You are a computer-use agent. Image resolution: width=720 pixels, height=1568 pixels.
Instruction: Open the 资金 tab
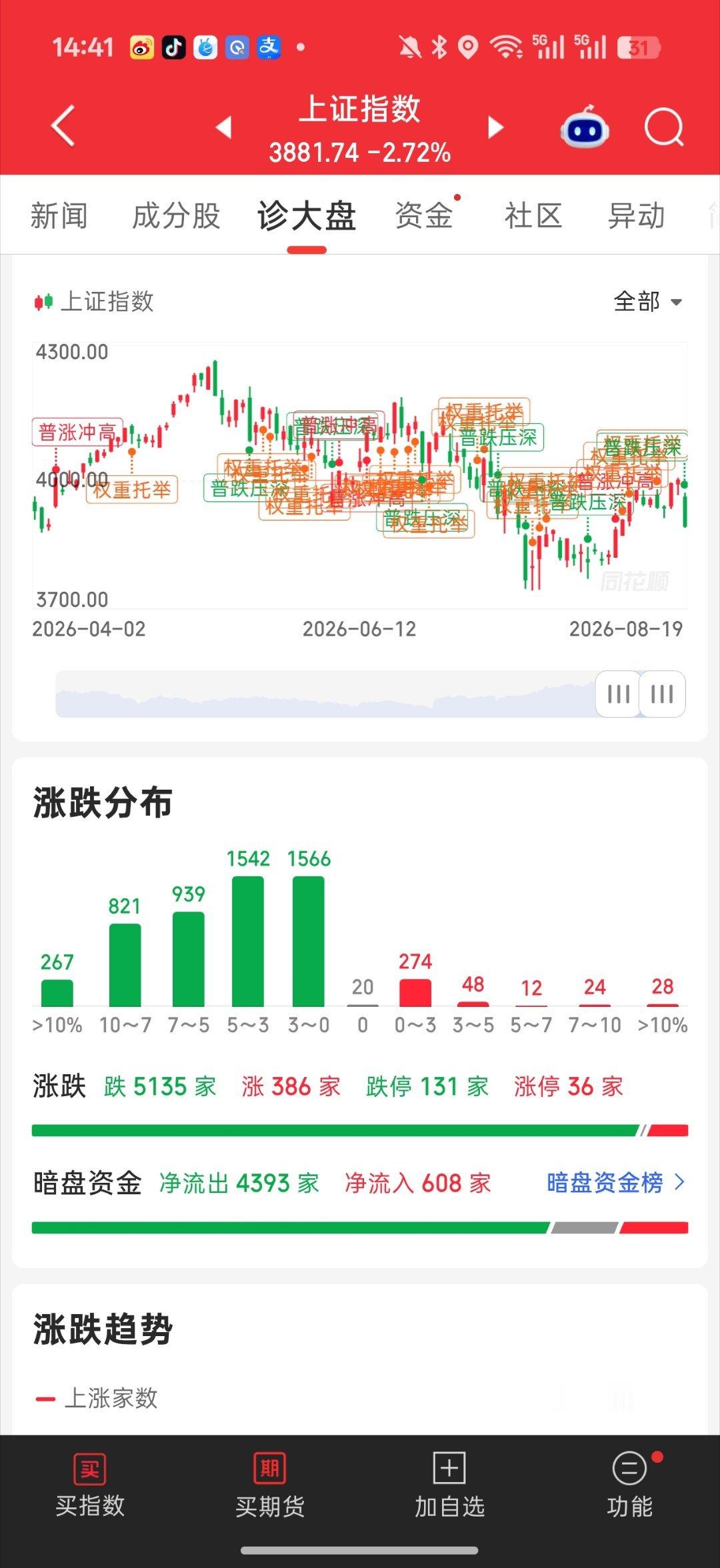(x=424, y=217)
